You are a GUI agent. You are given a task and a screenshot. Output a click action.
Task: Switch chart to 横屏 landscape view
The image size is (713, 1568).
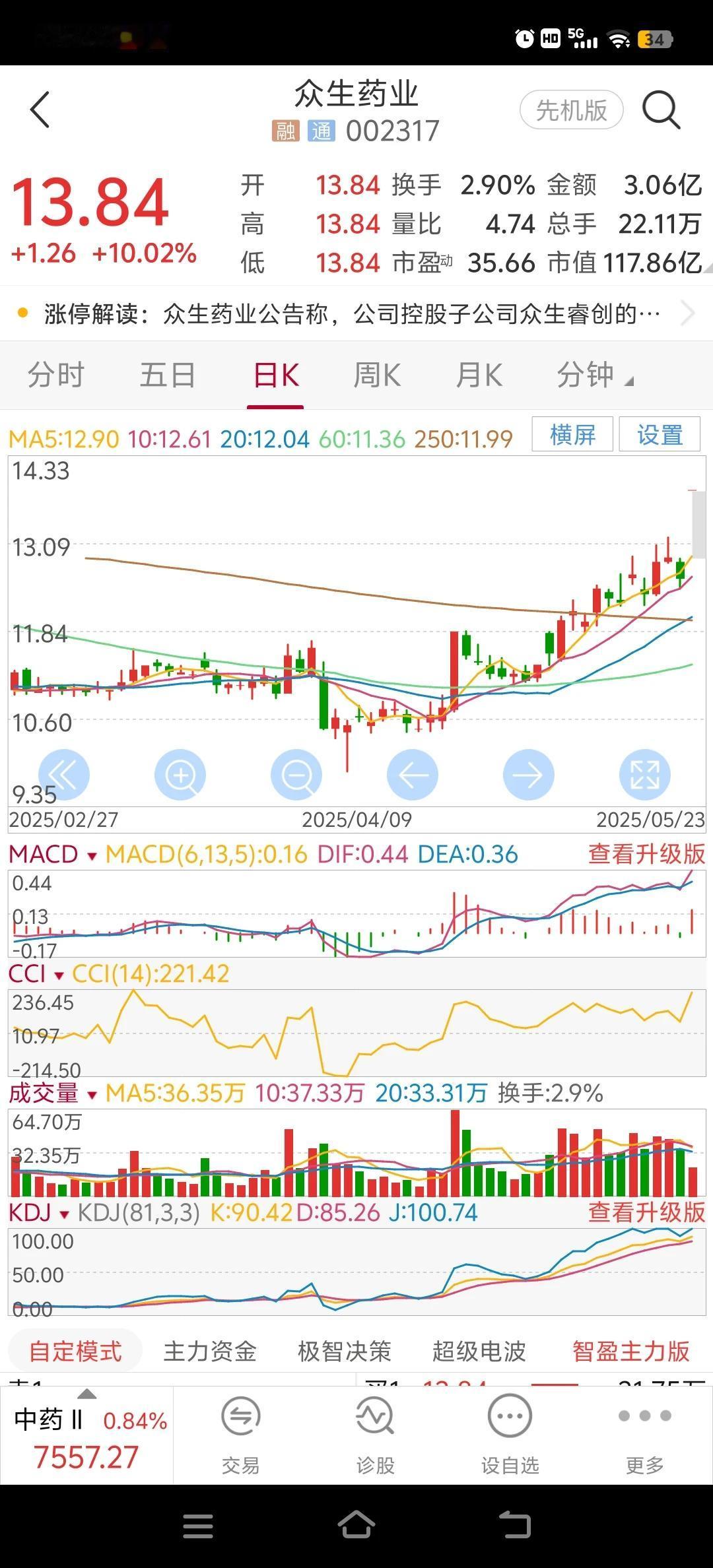tap(572, 434)
